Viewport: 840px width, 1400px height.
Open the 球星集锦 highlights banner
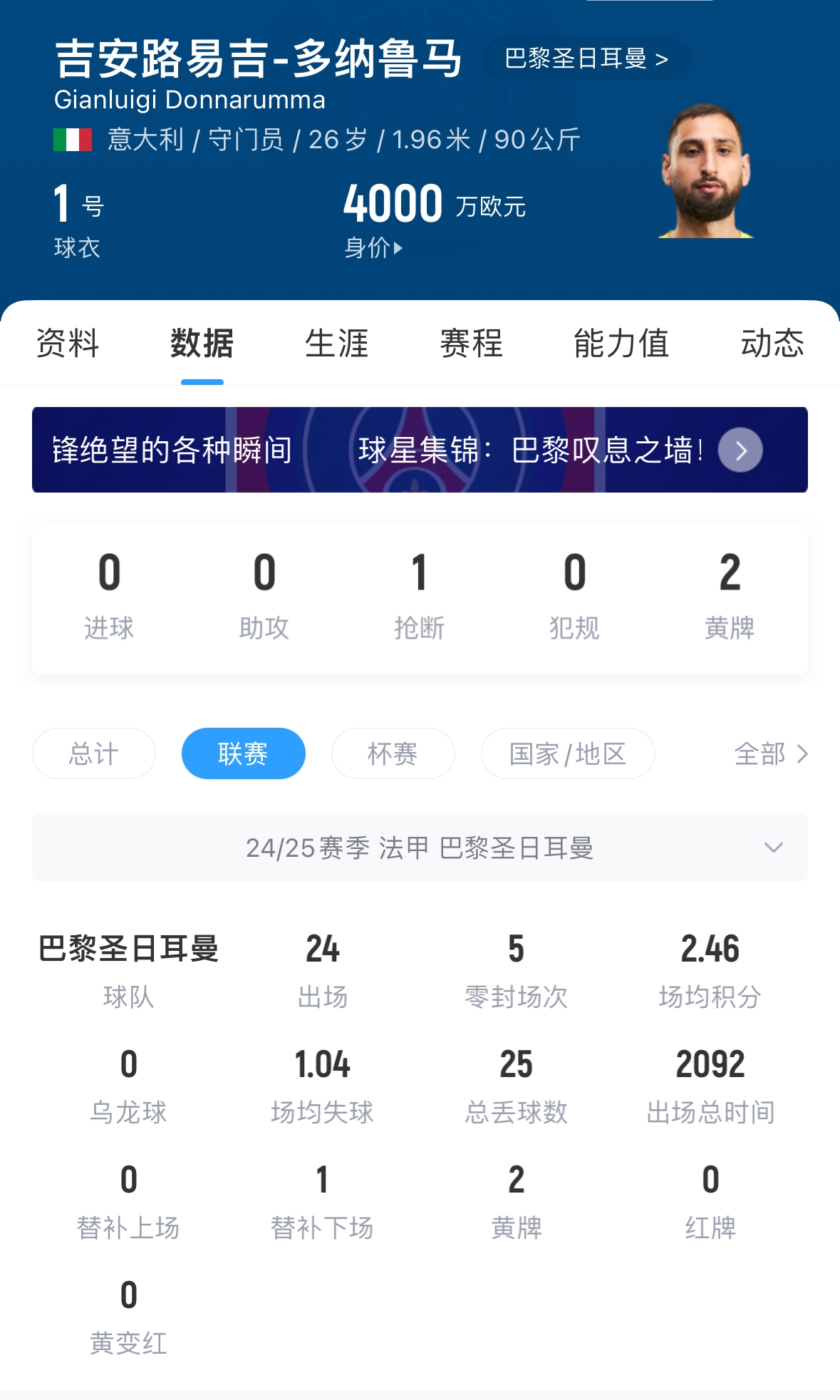(x=527, y=450)
